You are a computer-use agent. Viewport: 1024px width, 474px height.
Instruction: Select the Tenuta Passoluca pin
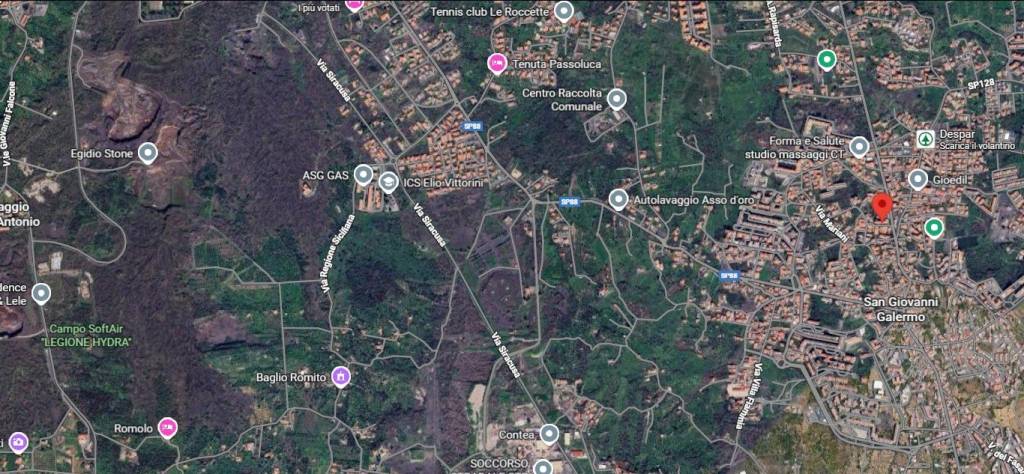(x=496, y=64)
